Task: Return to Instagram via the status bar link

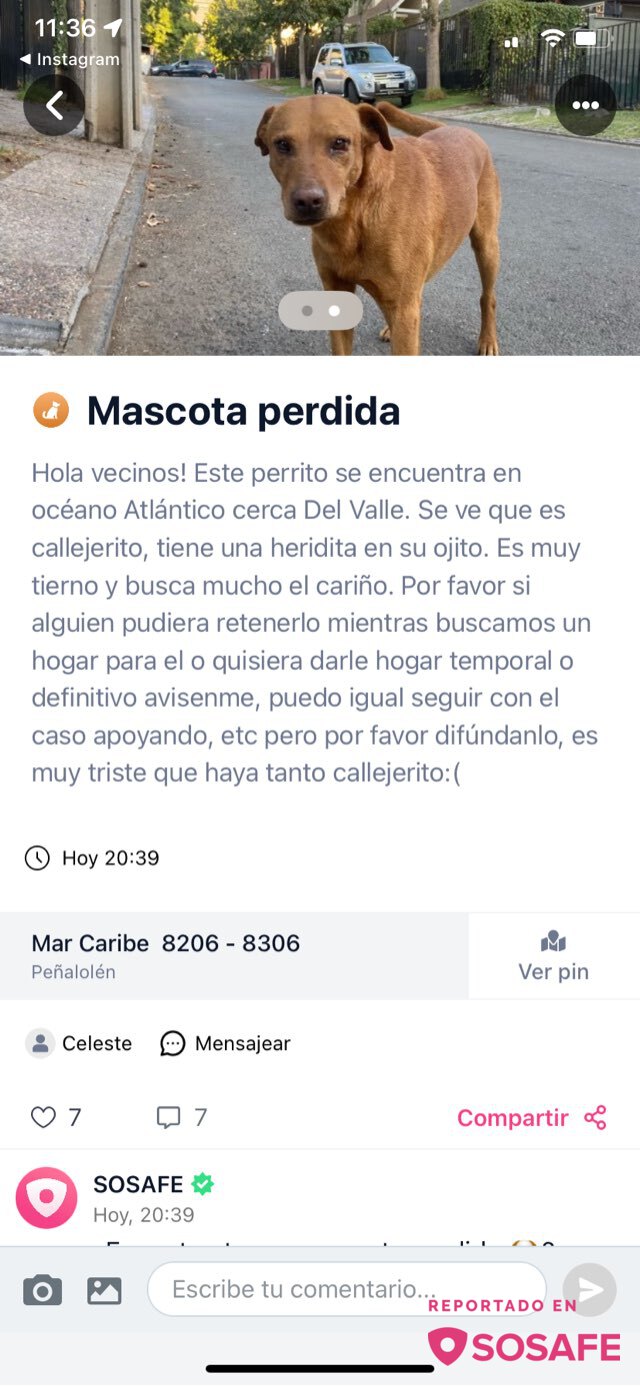Action: pyautogui.click(x=69, y=59)
